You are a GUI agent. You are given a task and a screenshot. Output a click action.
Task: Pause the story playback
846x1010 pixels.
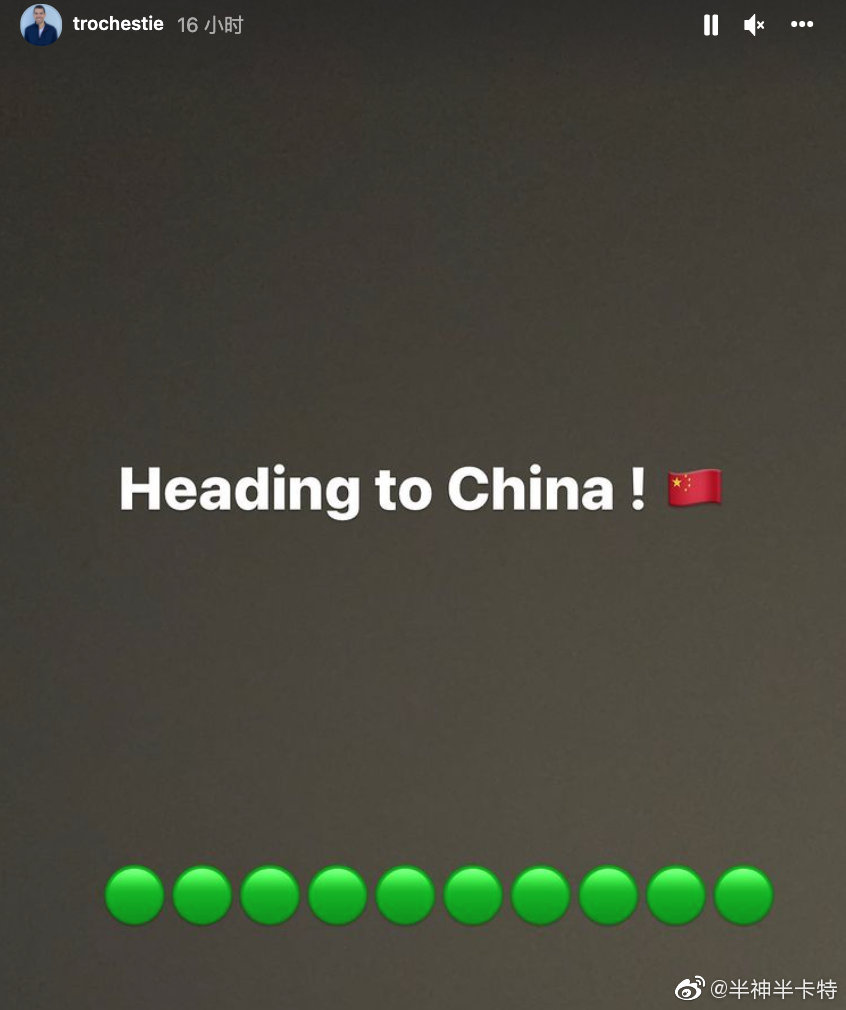pyautogui.click(x=711, y=25)
